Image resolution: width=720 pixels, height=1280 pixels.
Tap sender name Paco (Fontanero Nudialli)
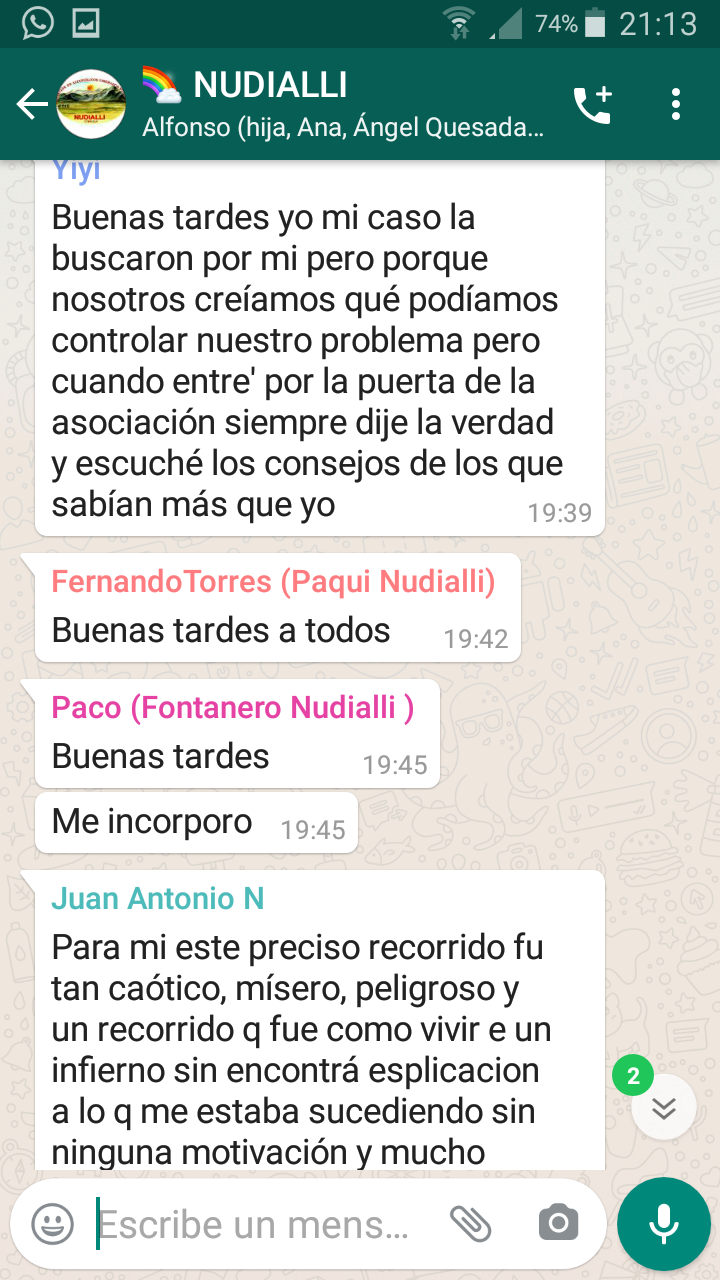click(232, 708)
